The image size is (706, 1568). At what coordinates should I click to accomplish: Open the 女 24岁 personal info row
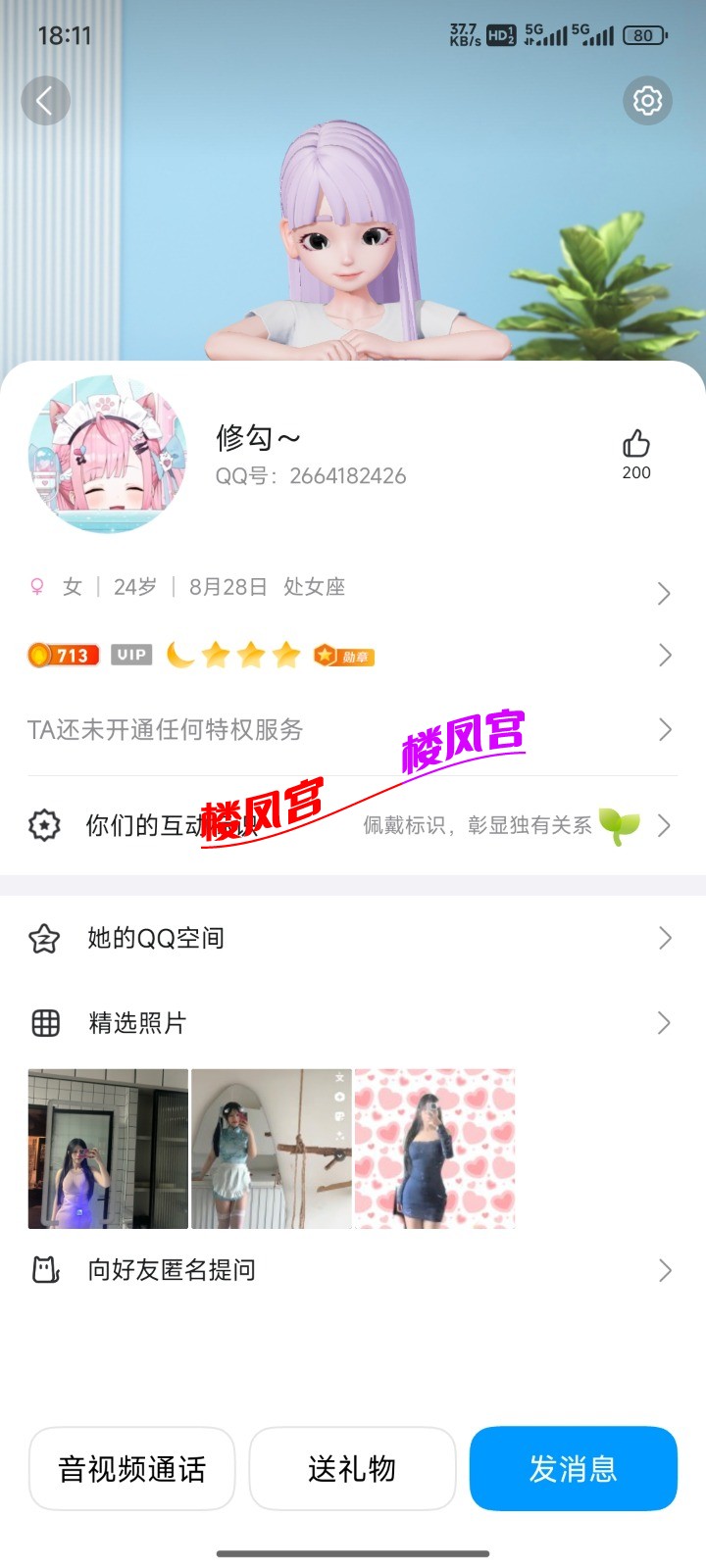click(x=353, y=588)
